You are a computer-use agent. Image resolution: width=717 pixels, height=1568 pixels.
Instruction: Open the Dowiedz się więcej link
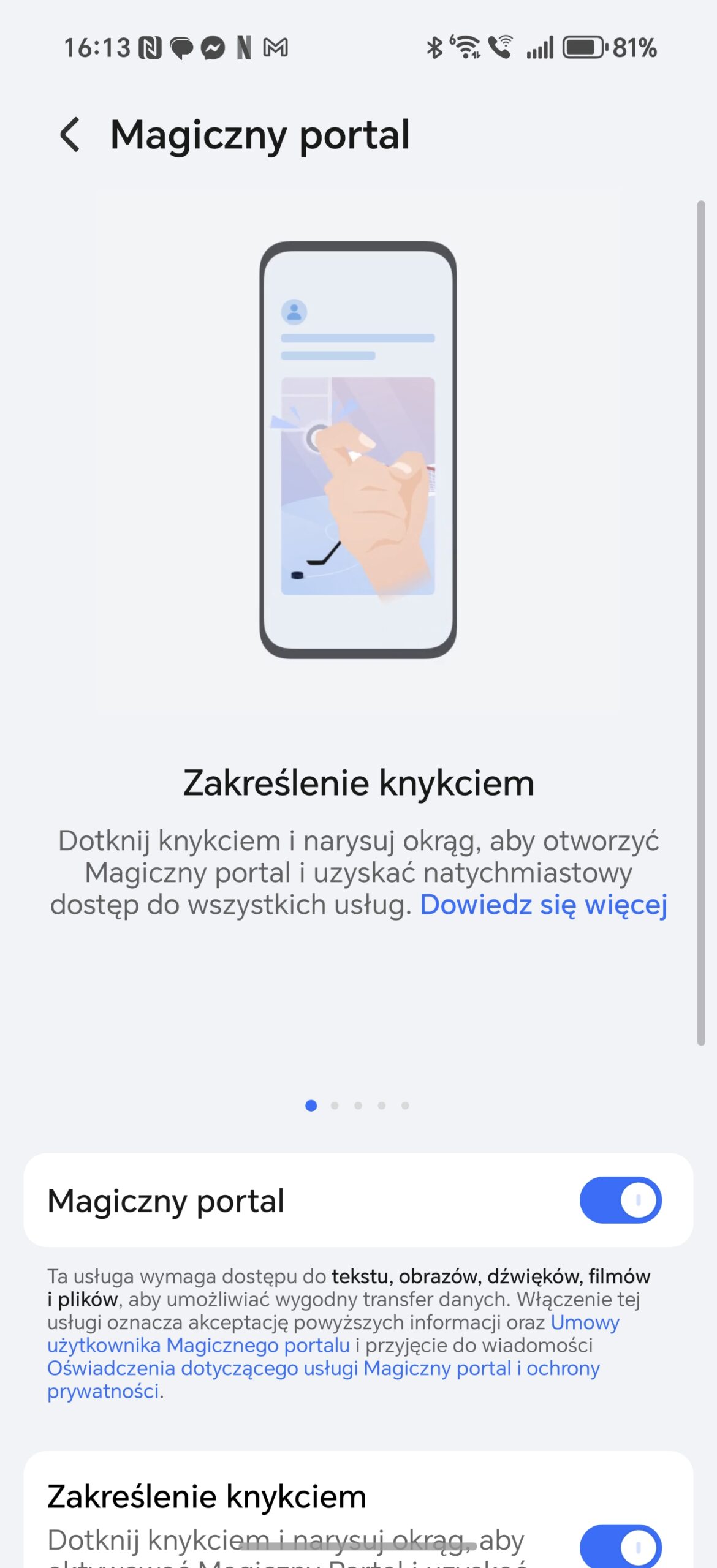pos(543,905)
